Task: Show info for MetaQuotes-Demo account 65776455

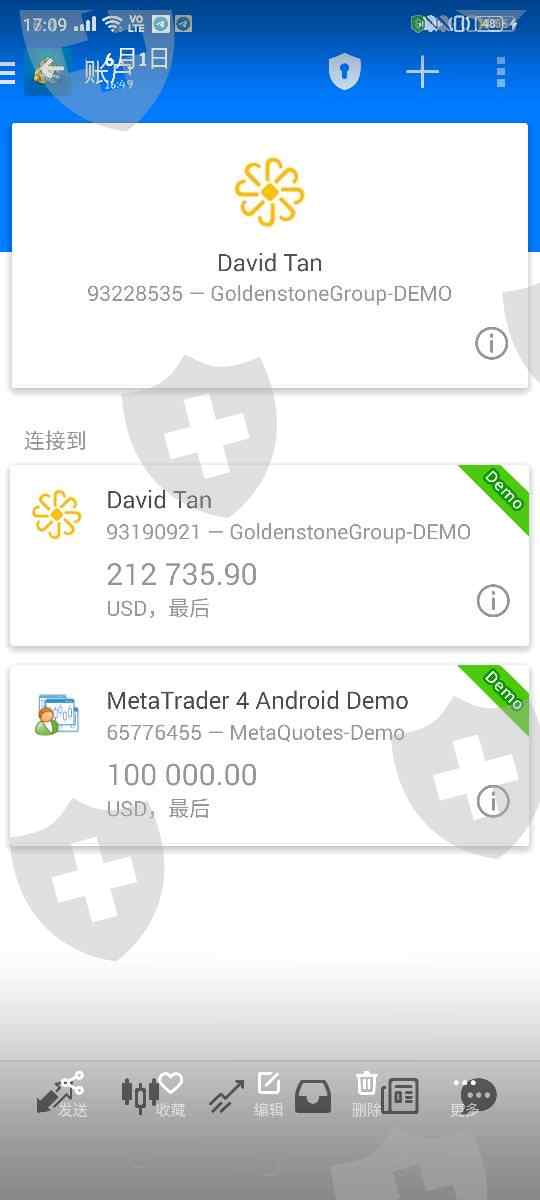Action: [x=493, y=801]
